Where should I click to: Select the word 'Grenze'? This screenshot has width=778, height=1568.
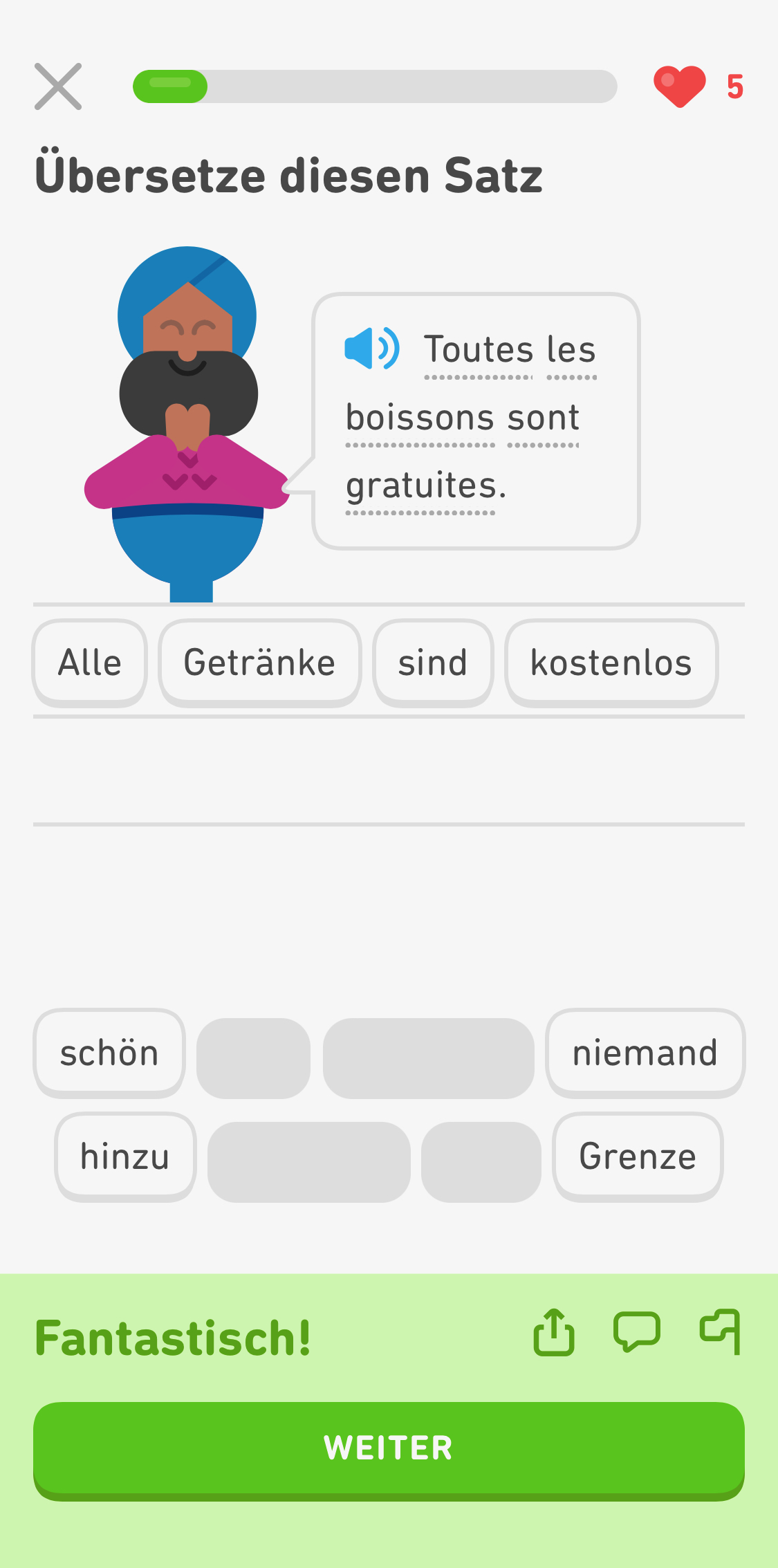638,1156
